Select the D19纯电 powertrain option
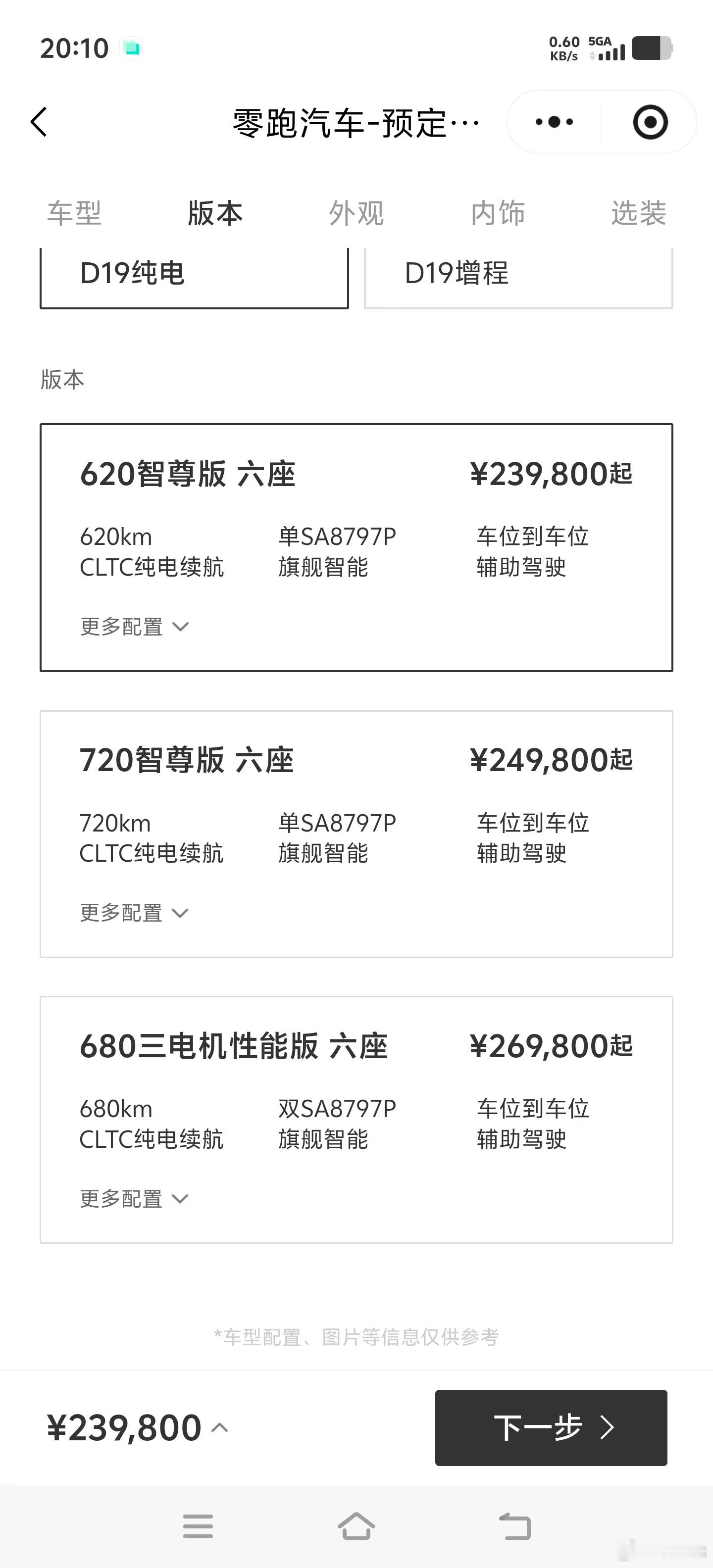713x1568 pixels. [x=194, y=275]
